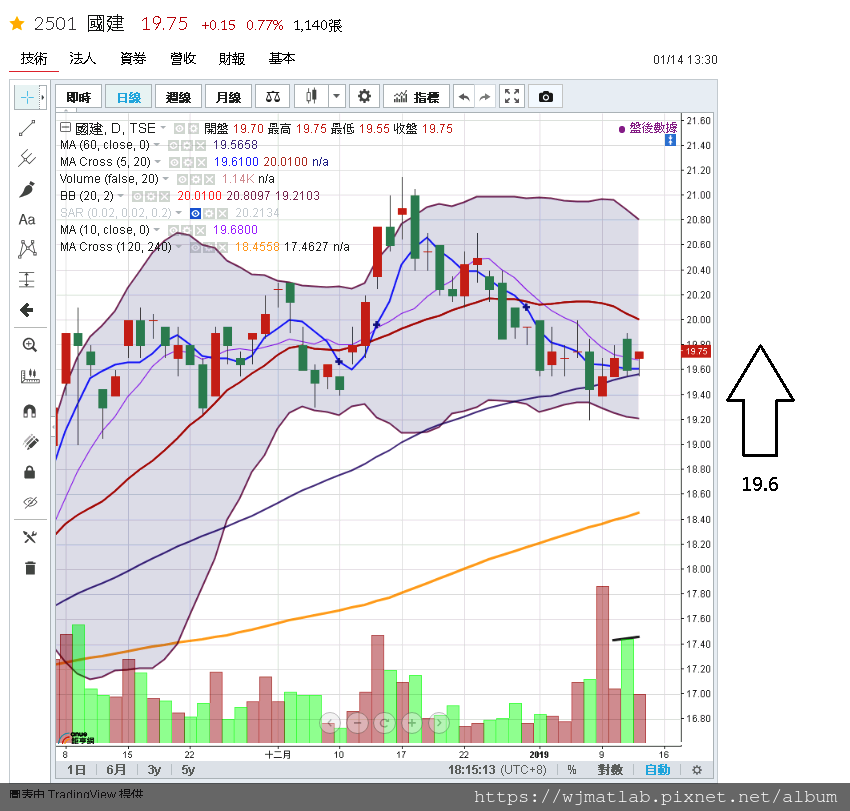Open the 指標 indicators menu

pos(416,97)
